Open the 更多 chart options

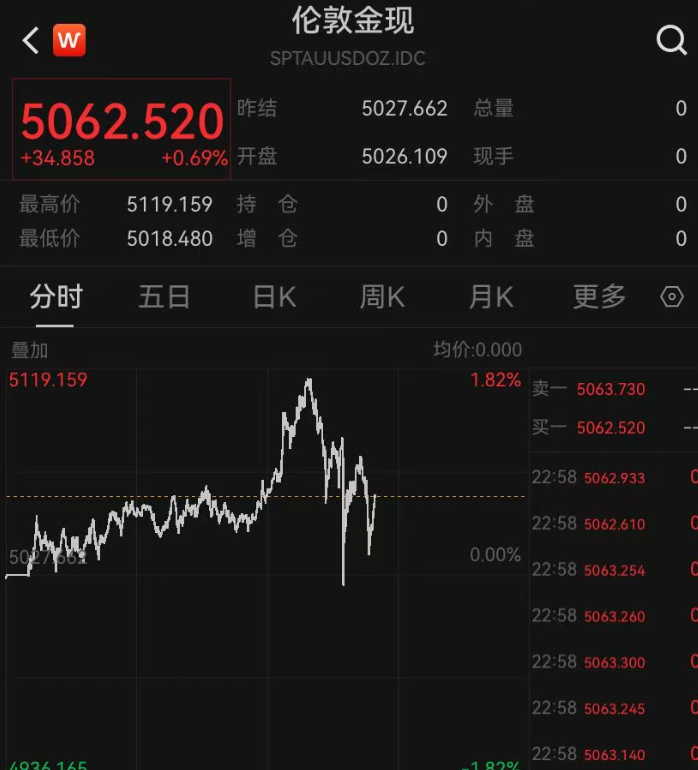[x=599, y=297]
